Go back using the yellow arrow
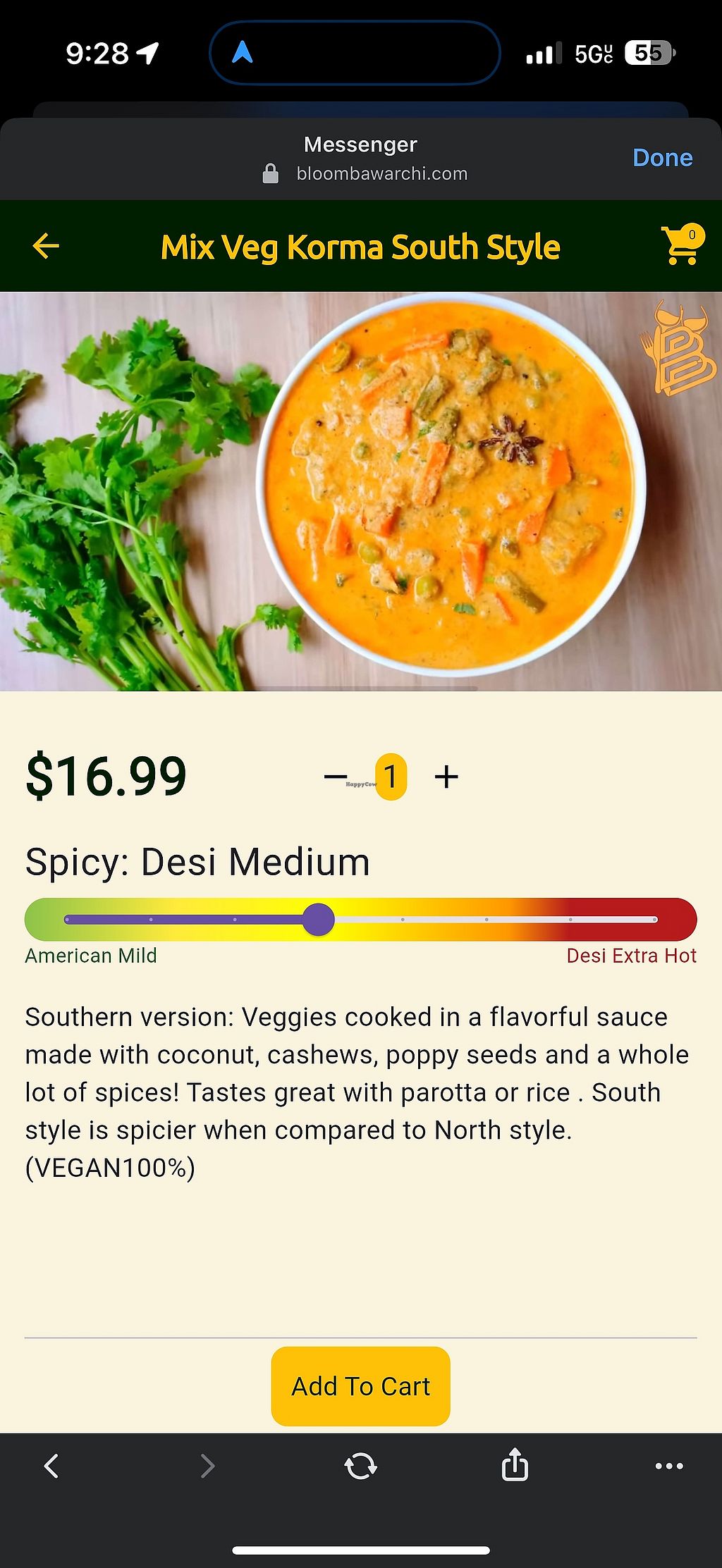Screen dimensions: 722x1568 46,246
